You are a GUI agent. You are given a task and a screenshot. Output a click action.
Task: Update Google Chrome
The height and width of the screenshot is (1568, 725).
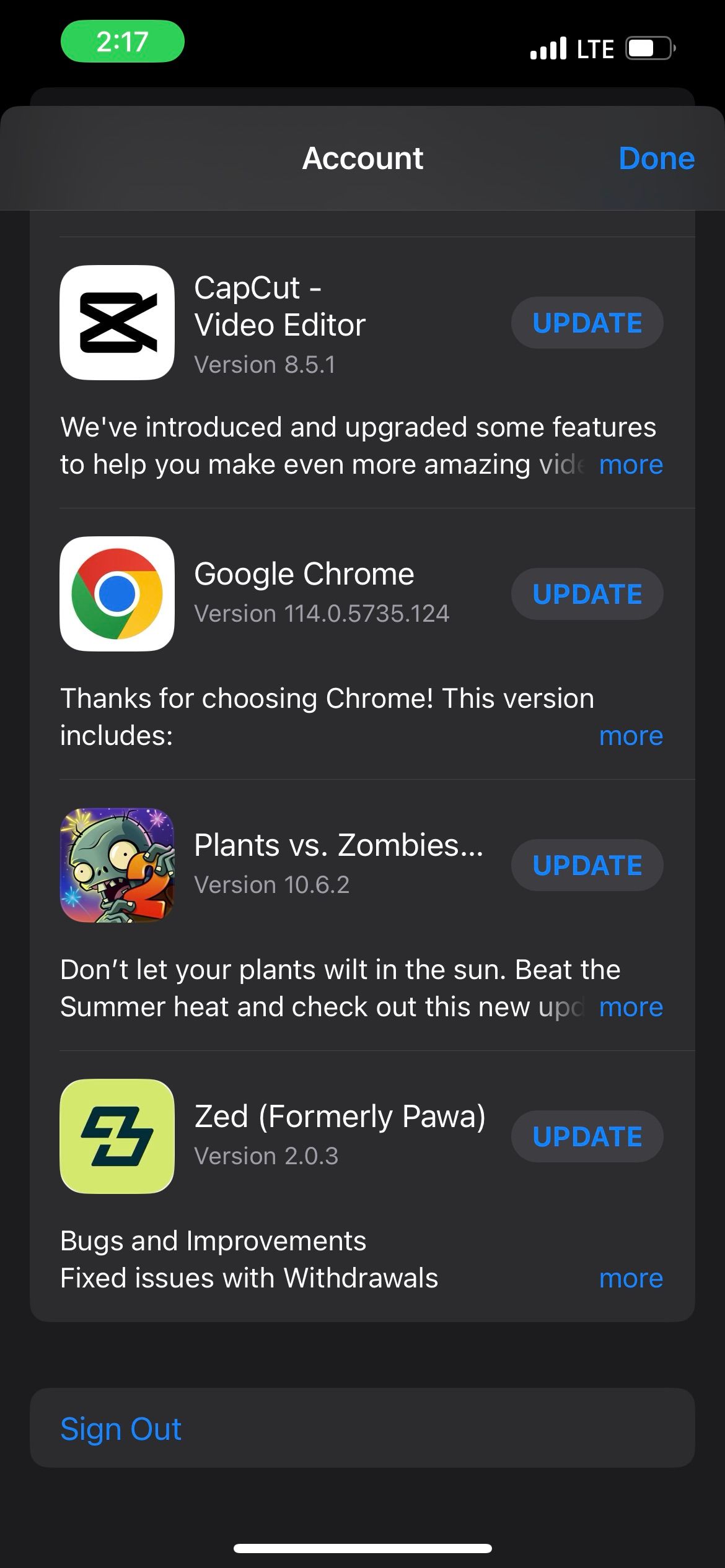point(587,594)
